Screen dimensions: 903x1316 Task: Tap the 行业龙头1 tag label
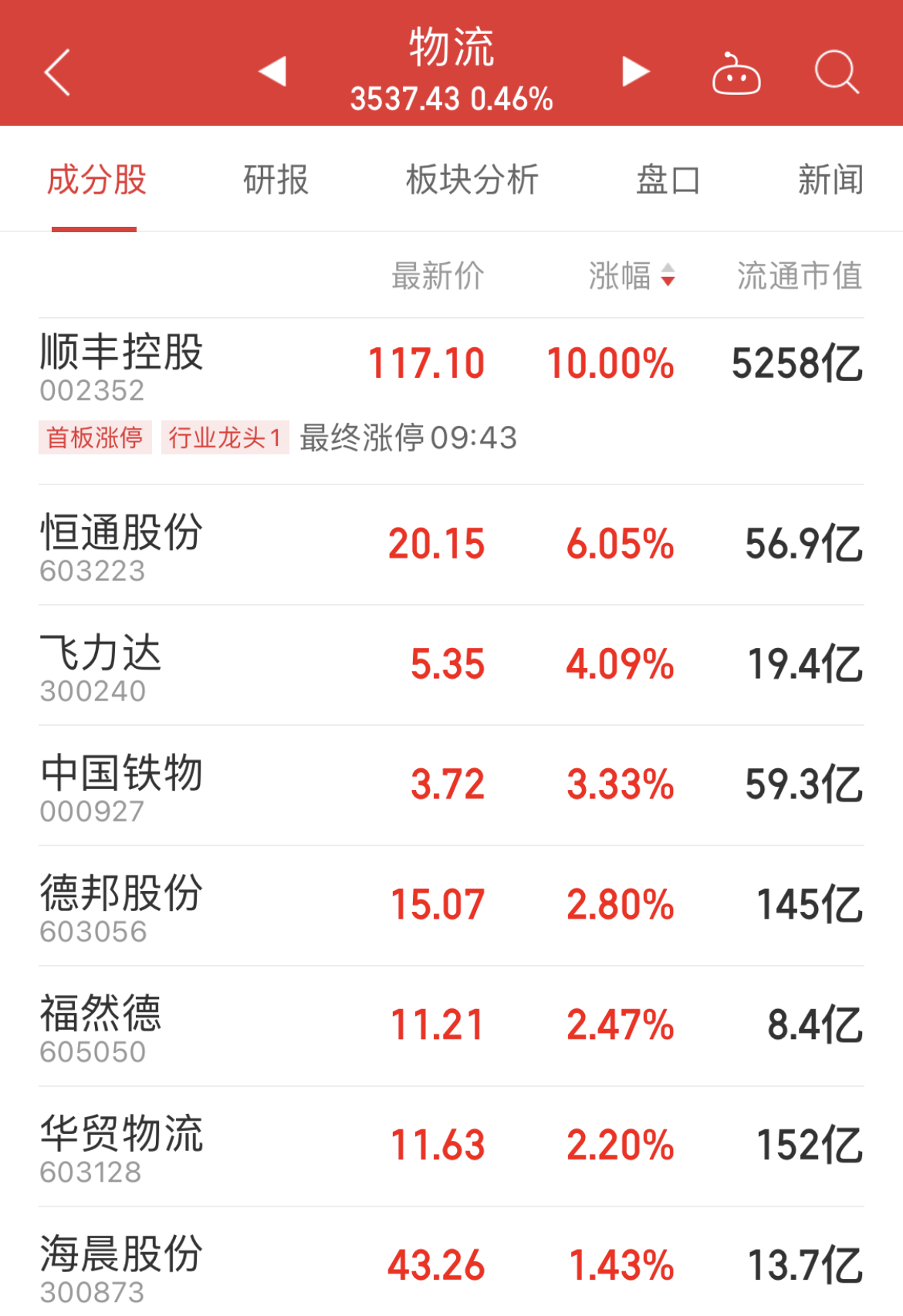click(x=225, y=437)
